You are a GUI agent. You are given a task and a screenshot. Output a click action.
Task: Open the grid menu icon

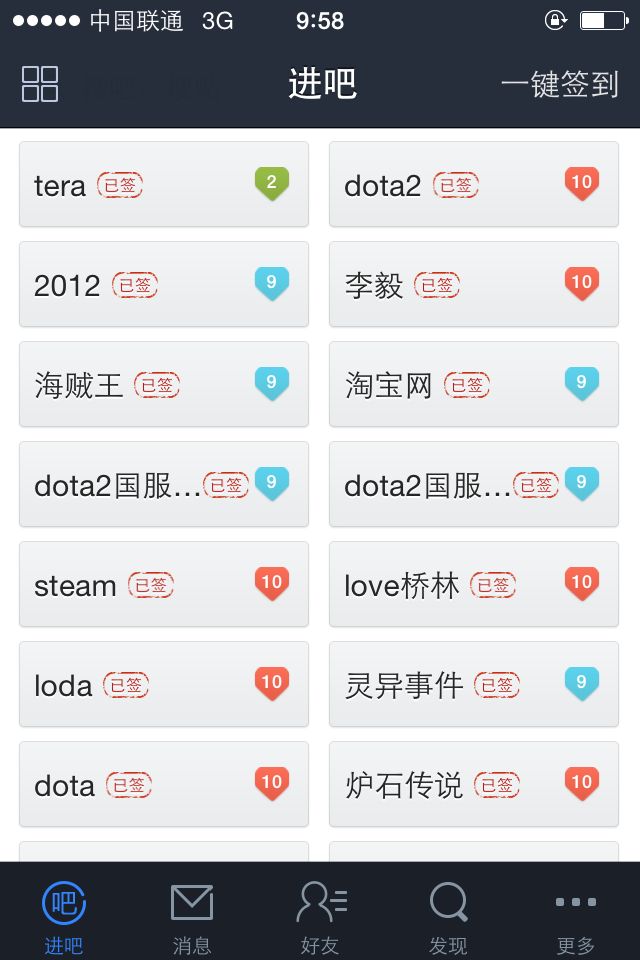click(x=40, y=84)
